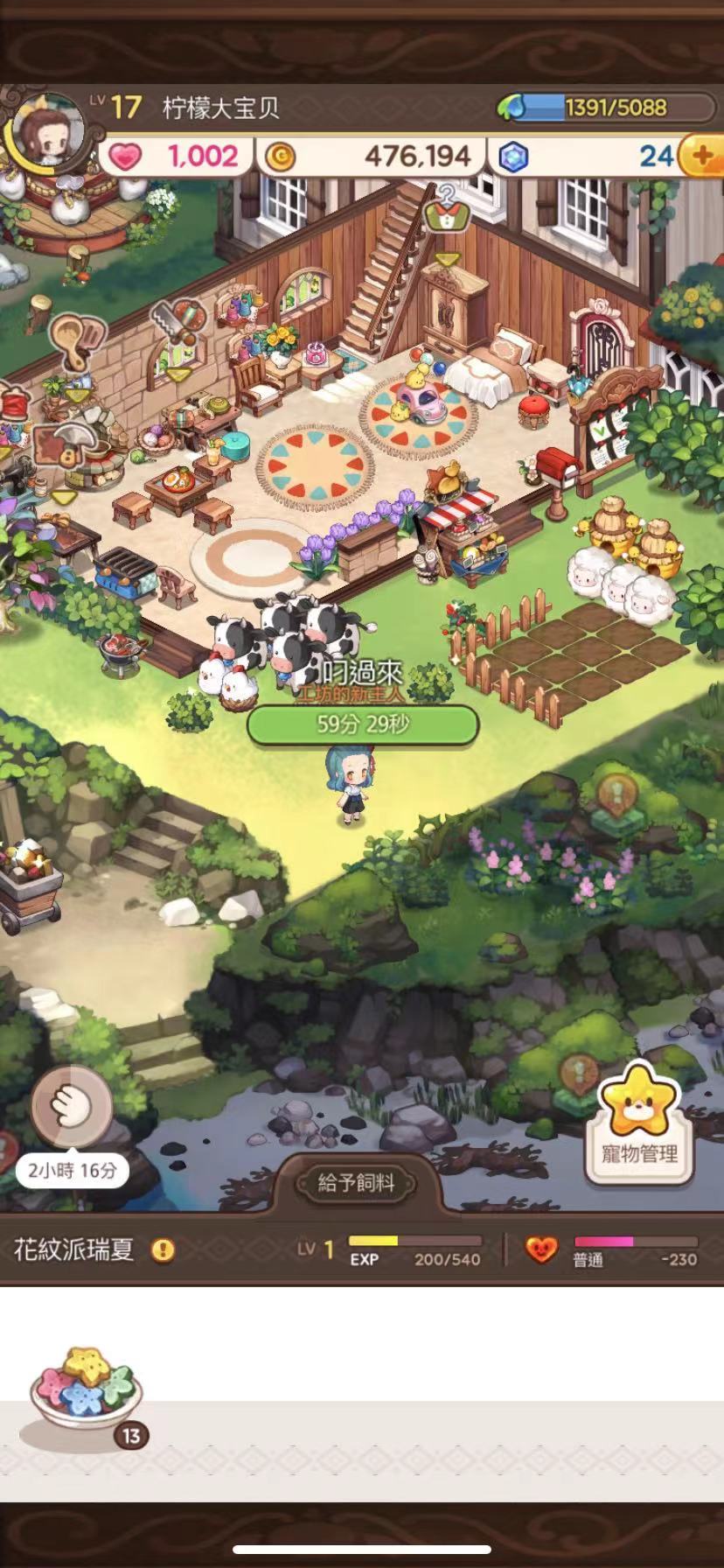724x1568 pixels.
Task: Tap the 給予飼料 feed tab
Action: (x=356, y=1183)
